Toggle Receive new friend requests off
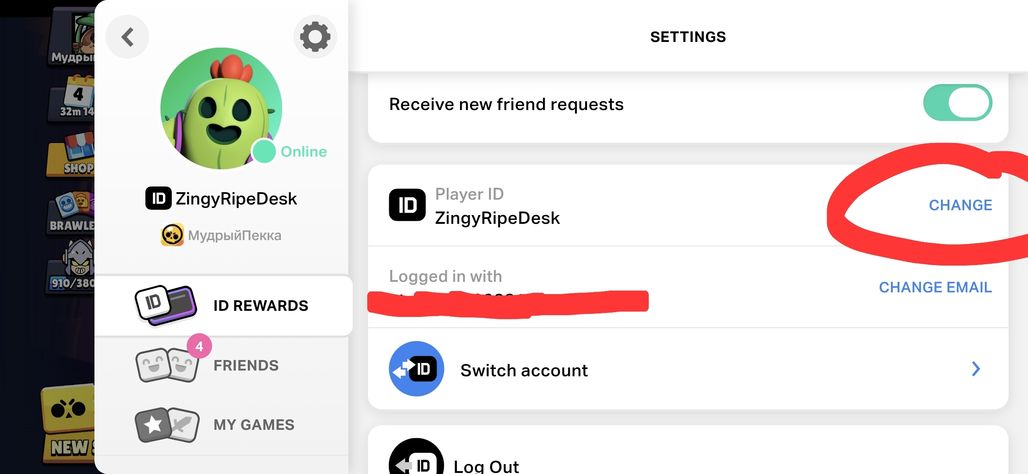Image resolution: width=1028 pixels, height=474 pixels. (957, 103)
